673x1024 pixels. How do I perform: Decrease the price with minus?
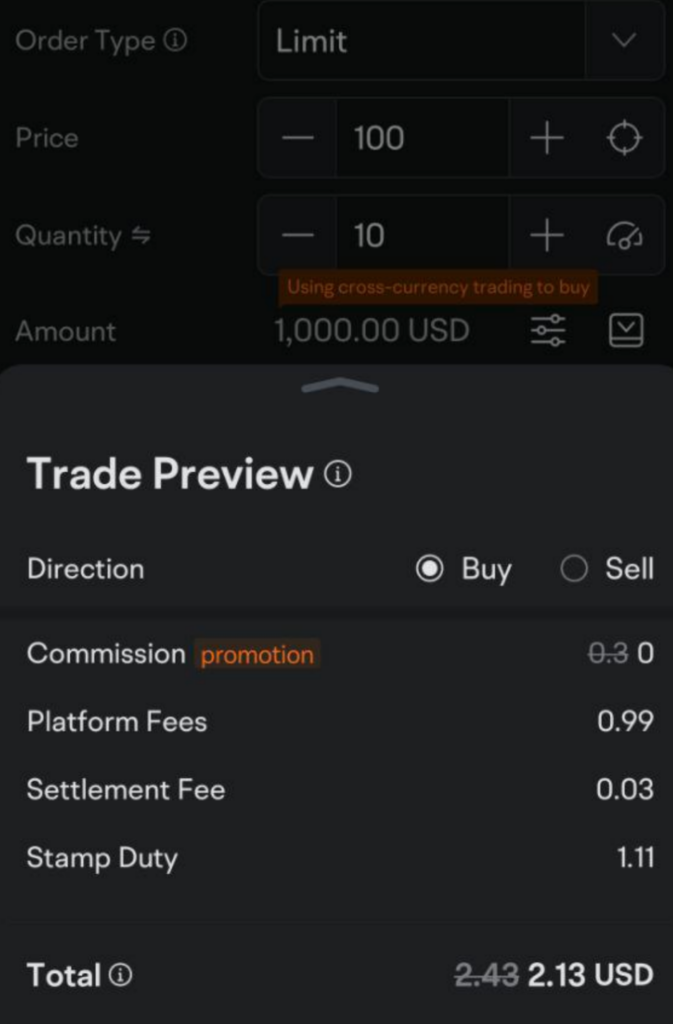pyautogui.click(x=297, y=138)
